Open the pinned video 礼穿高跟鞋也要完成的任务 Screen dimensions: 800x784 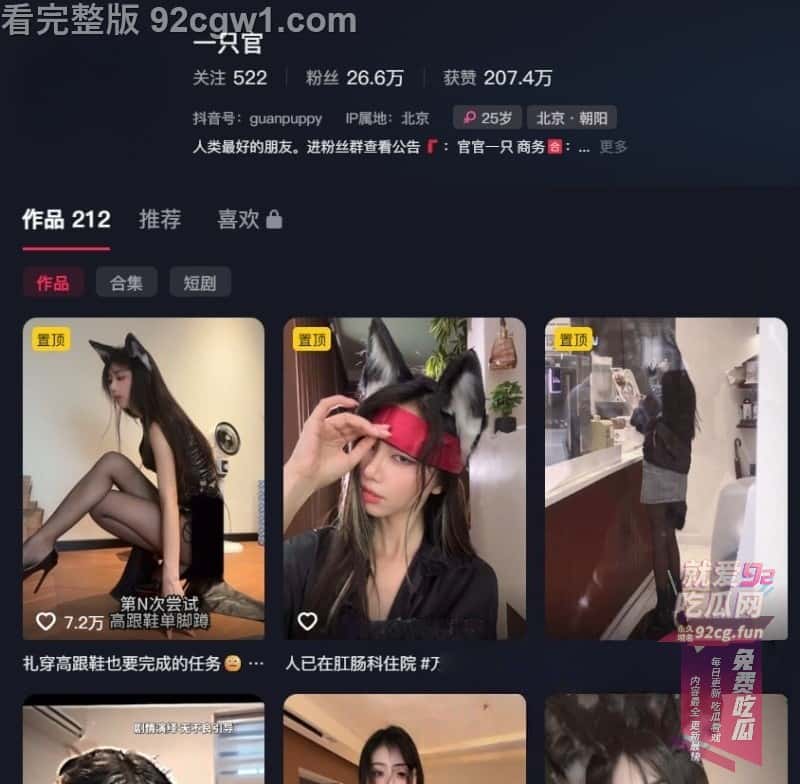click(x=144, y=478)
